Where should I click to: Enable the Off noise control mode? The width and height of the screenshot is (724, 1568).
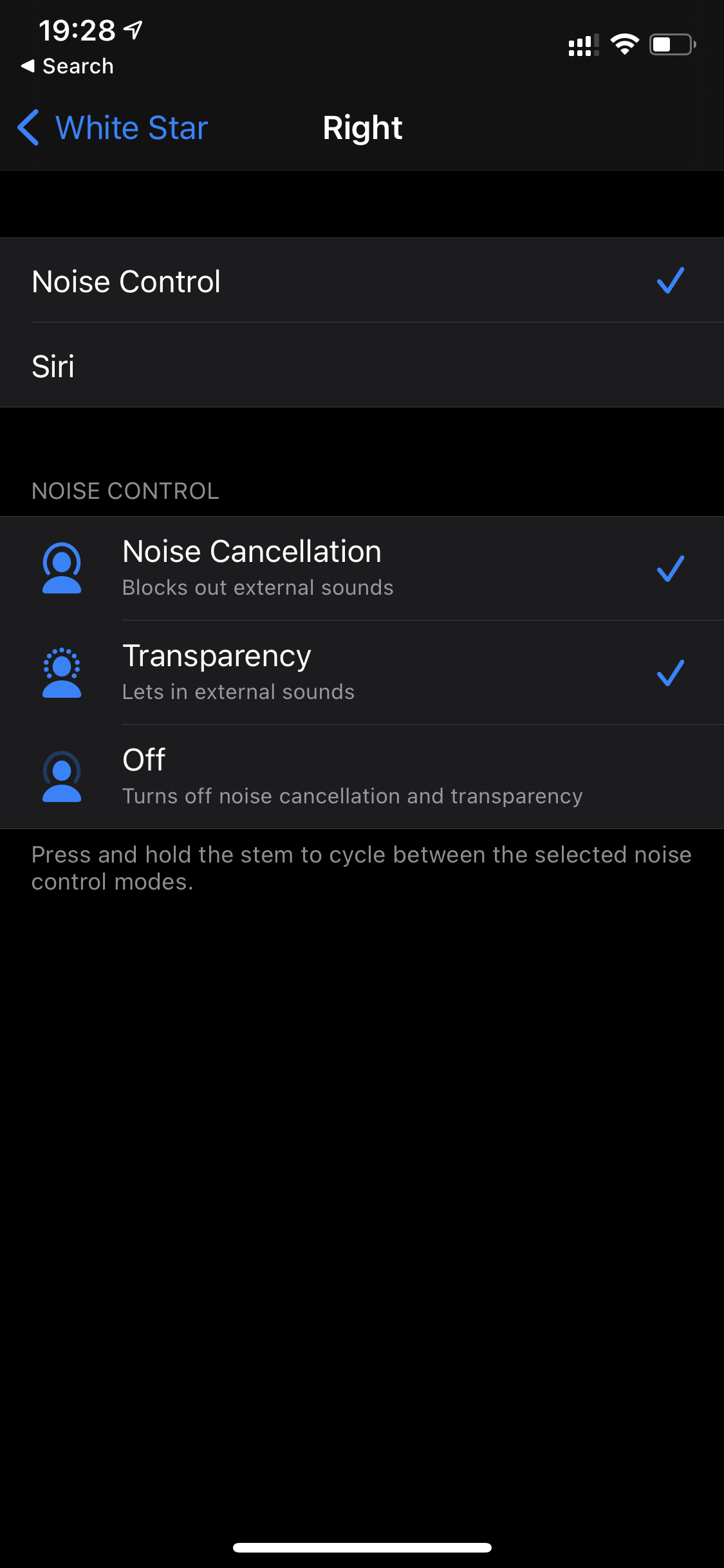(x=362, y=777)
